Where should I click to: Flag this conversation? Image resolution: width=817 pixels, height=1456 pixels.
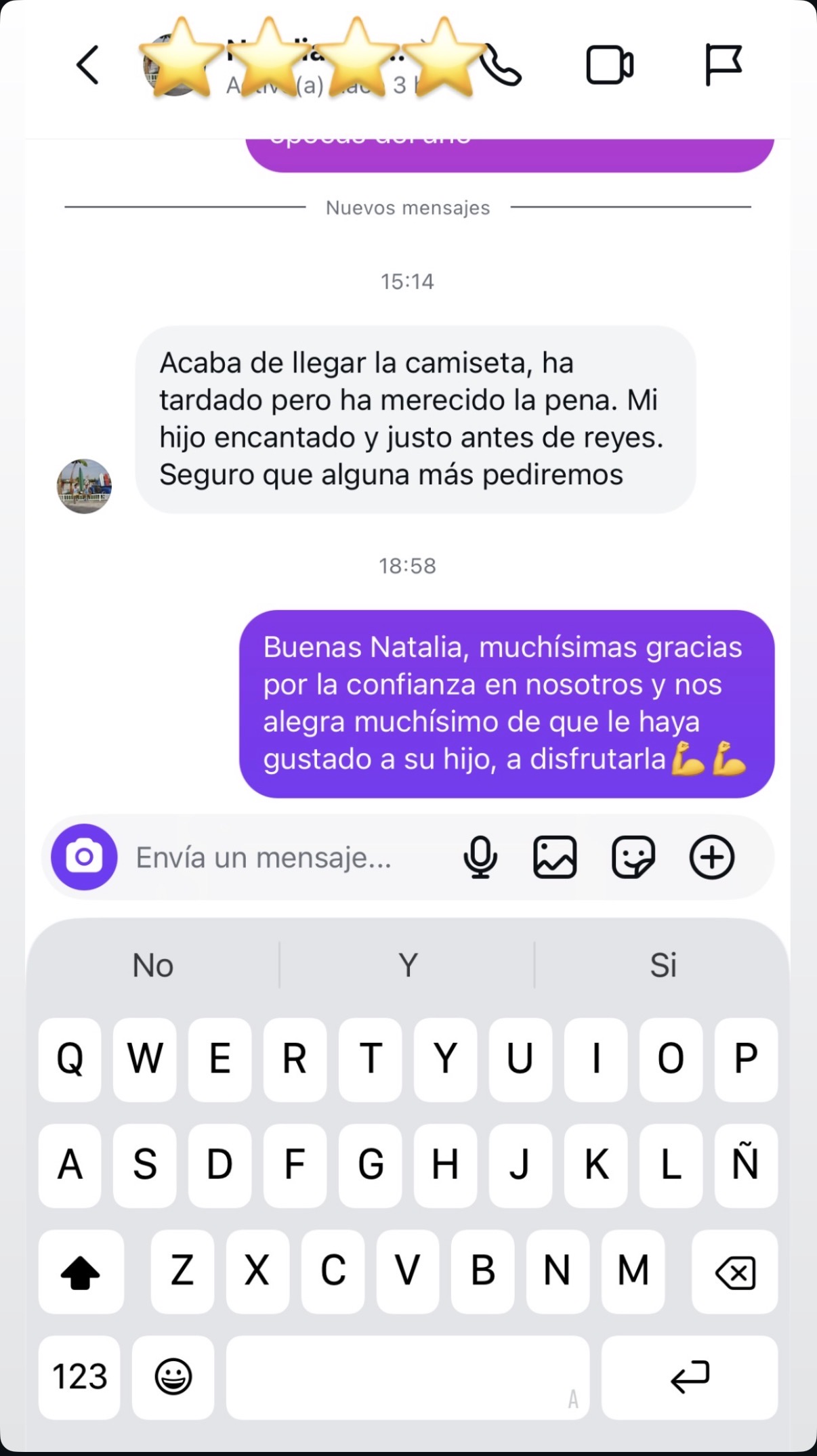[x=722, y=64]
